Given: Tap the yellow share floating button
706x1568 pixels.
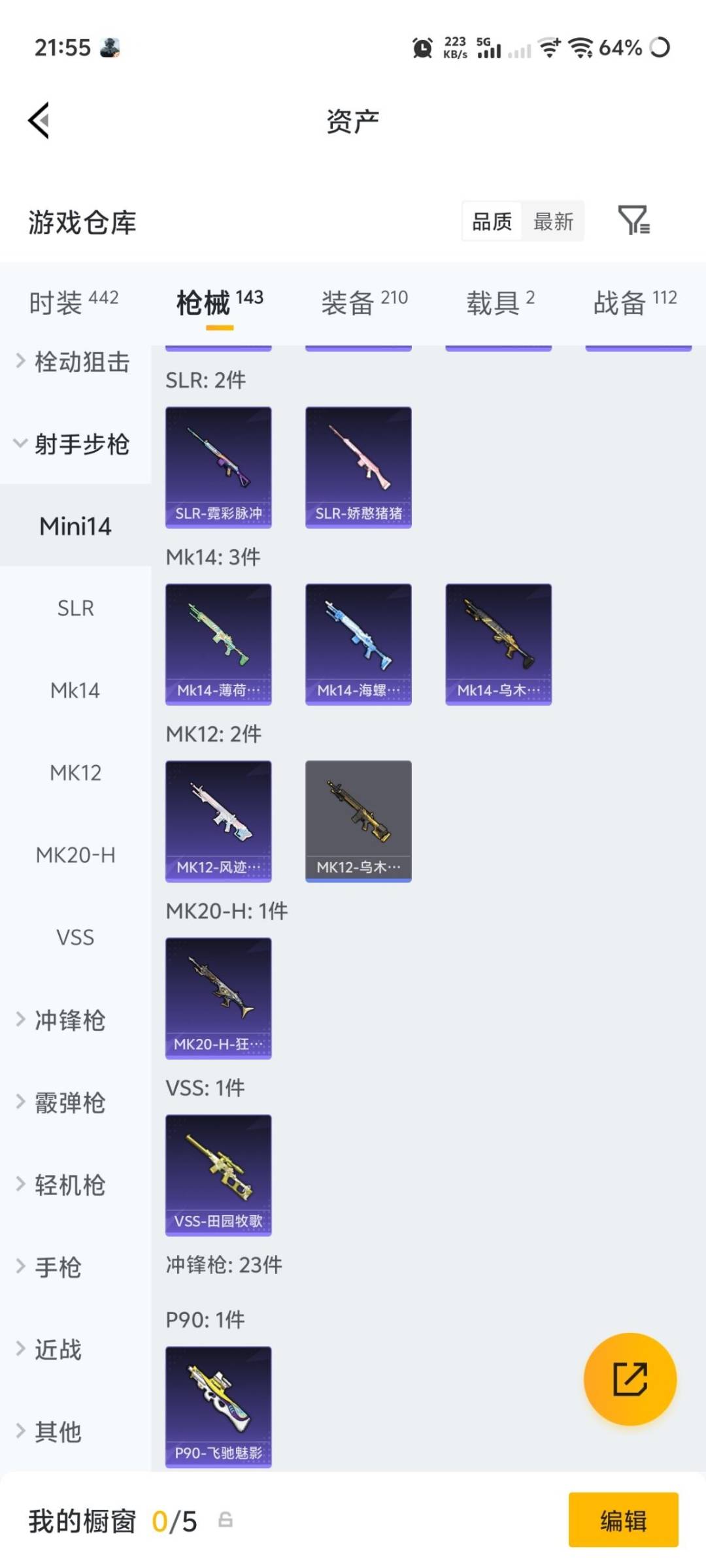Looking at the screenshot, I should (630, 1377).
